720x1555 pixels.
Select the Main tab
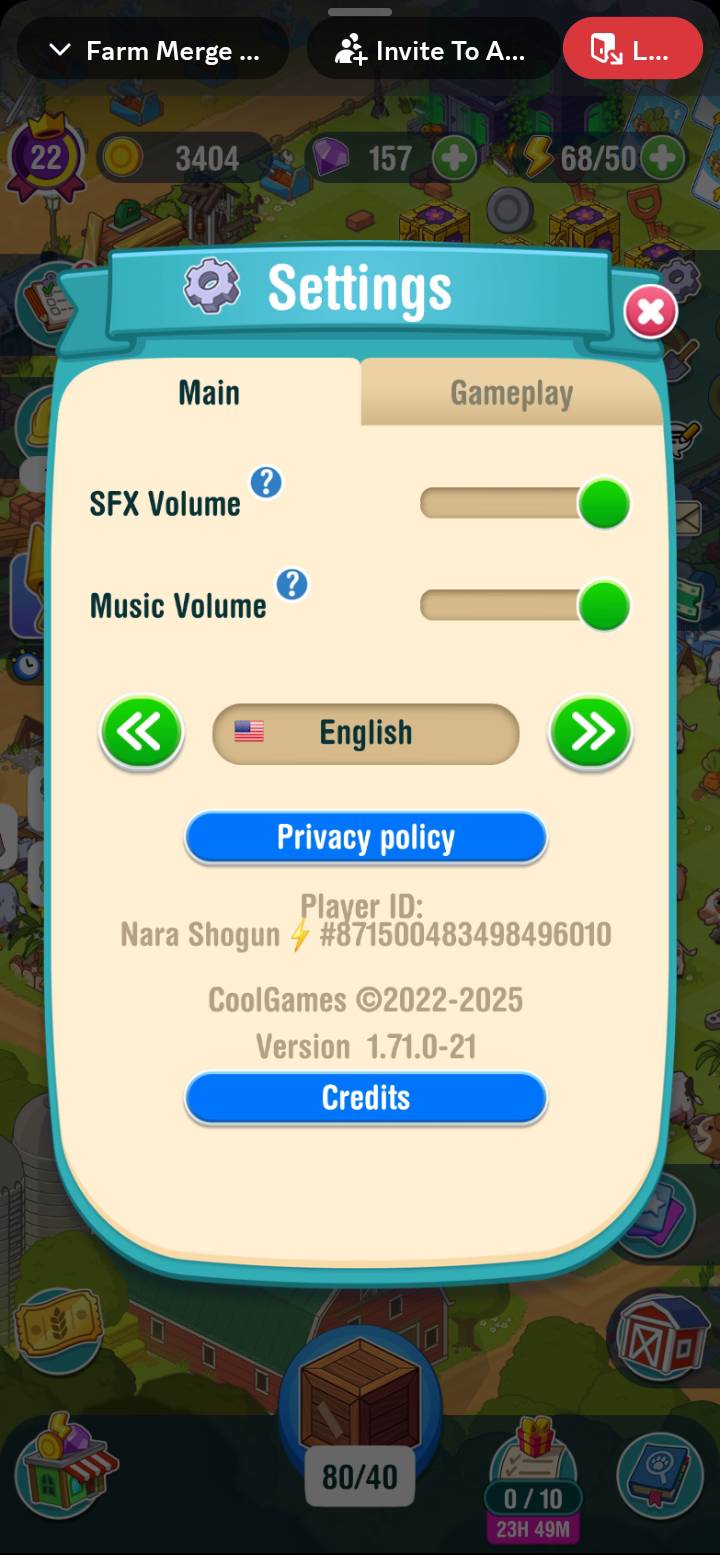209,392
